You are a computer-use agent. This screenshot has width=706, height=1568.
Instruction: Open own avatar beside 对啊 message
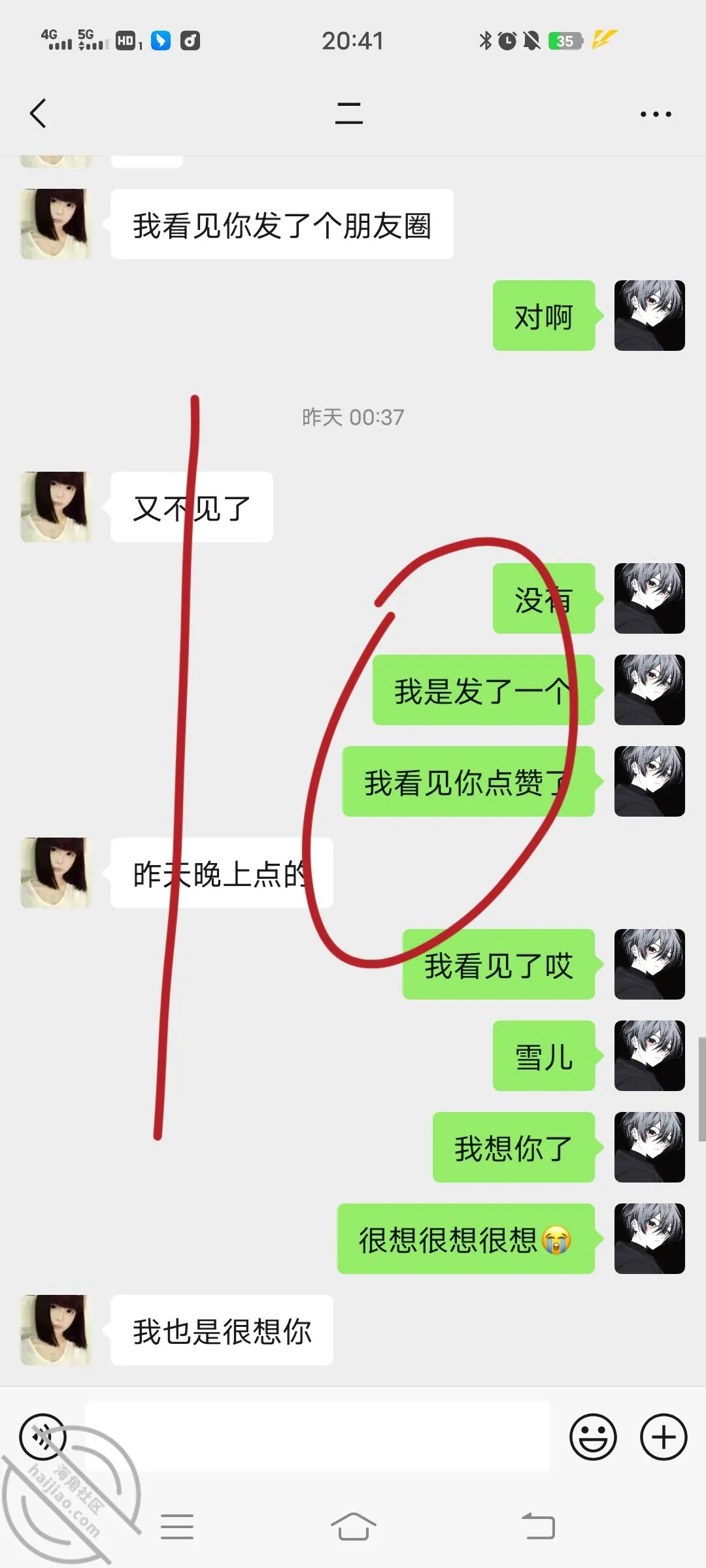pos(650,316)
